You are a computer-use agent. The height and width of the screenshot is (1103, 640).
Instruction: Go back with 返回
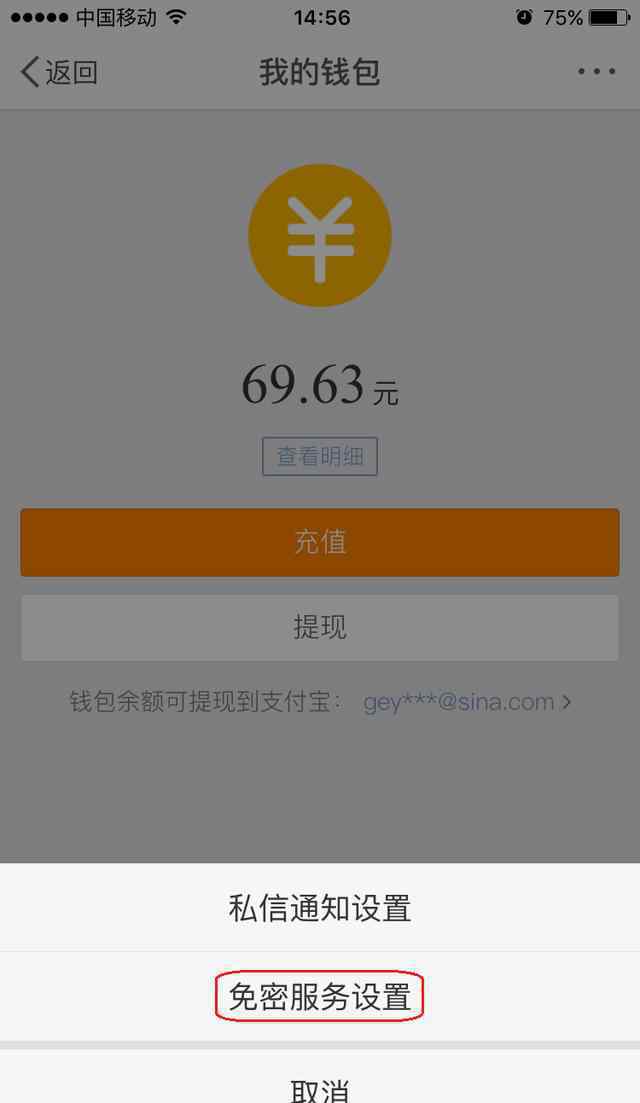point(59,72)
